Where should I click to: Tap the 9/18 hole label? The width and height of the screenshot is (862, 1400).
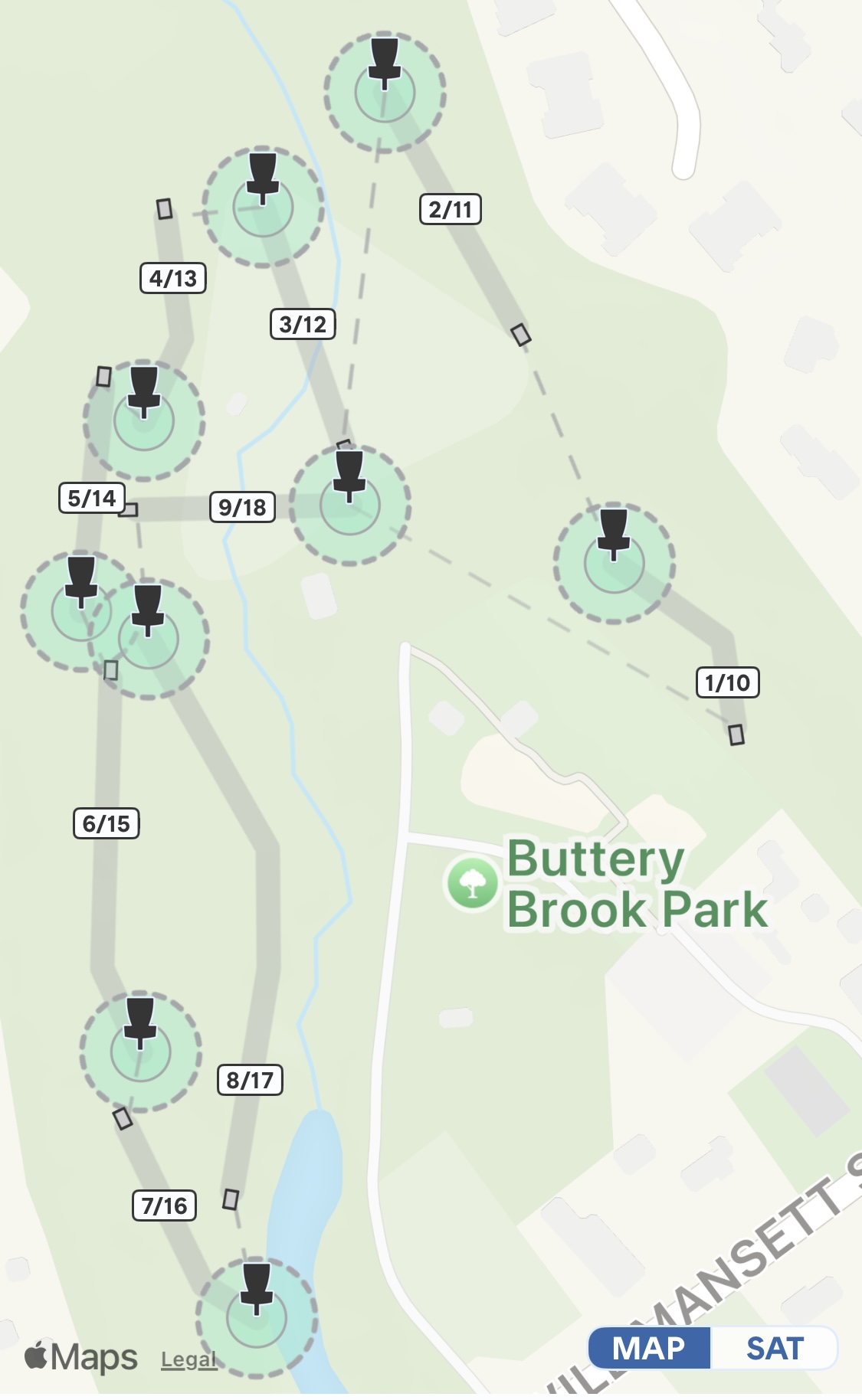pyautogui.click(x=242, y=507)
